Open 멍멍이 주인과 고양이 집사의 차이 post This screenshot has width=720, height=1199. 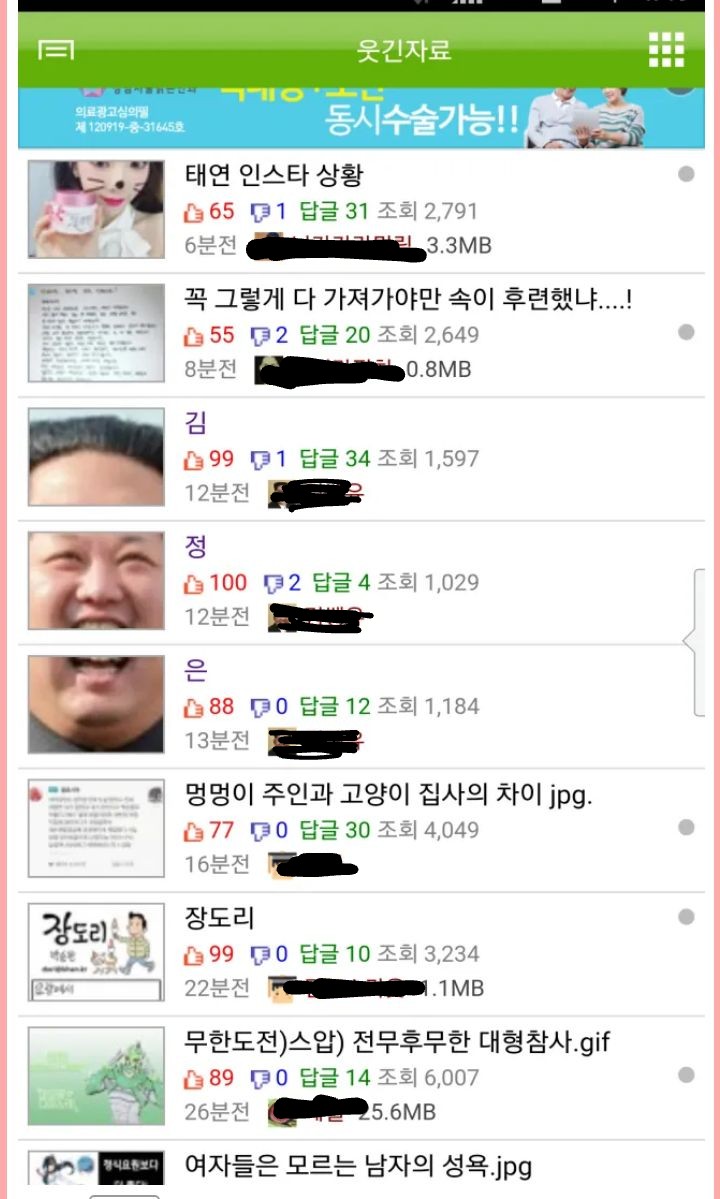(388, 795)
